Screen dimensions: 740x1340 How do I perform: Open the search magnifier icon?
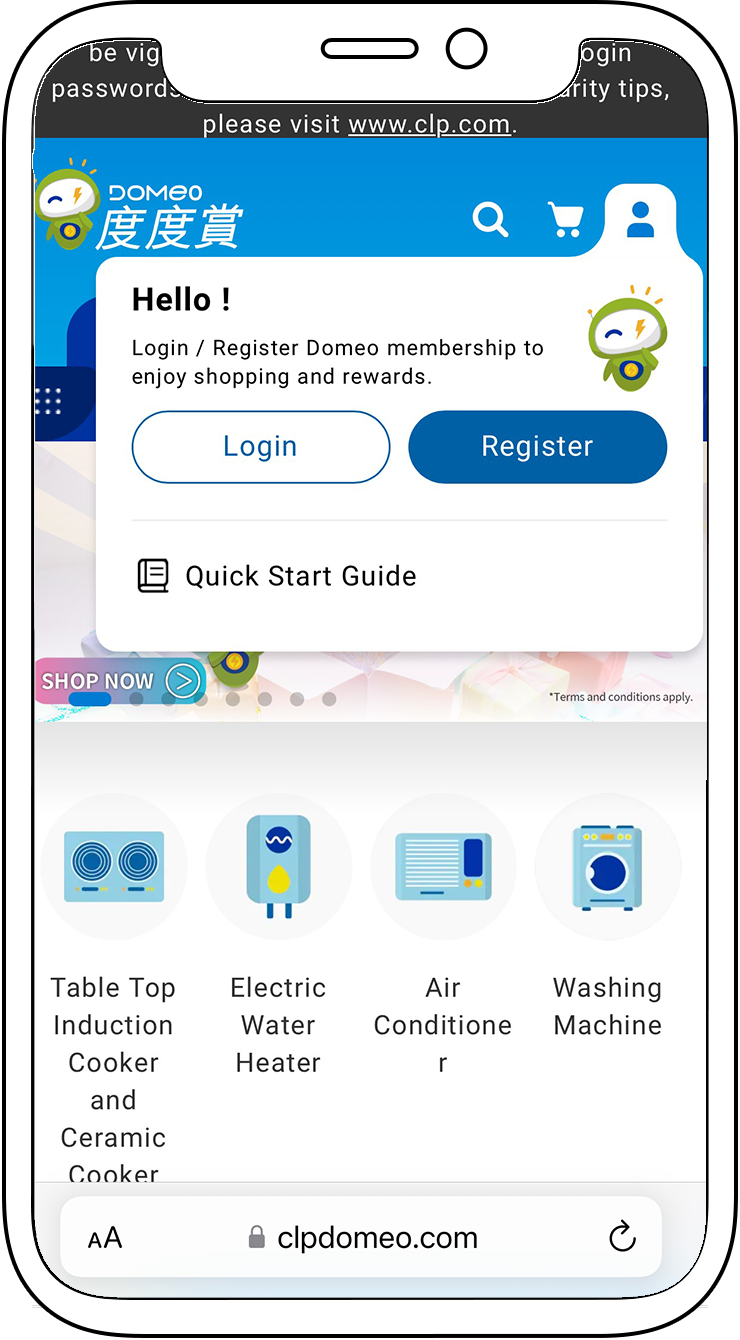[x=490, y=219]
